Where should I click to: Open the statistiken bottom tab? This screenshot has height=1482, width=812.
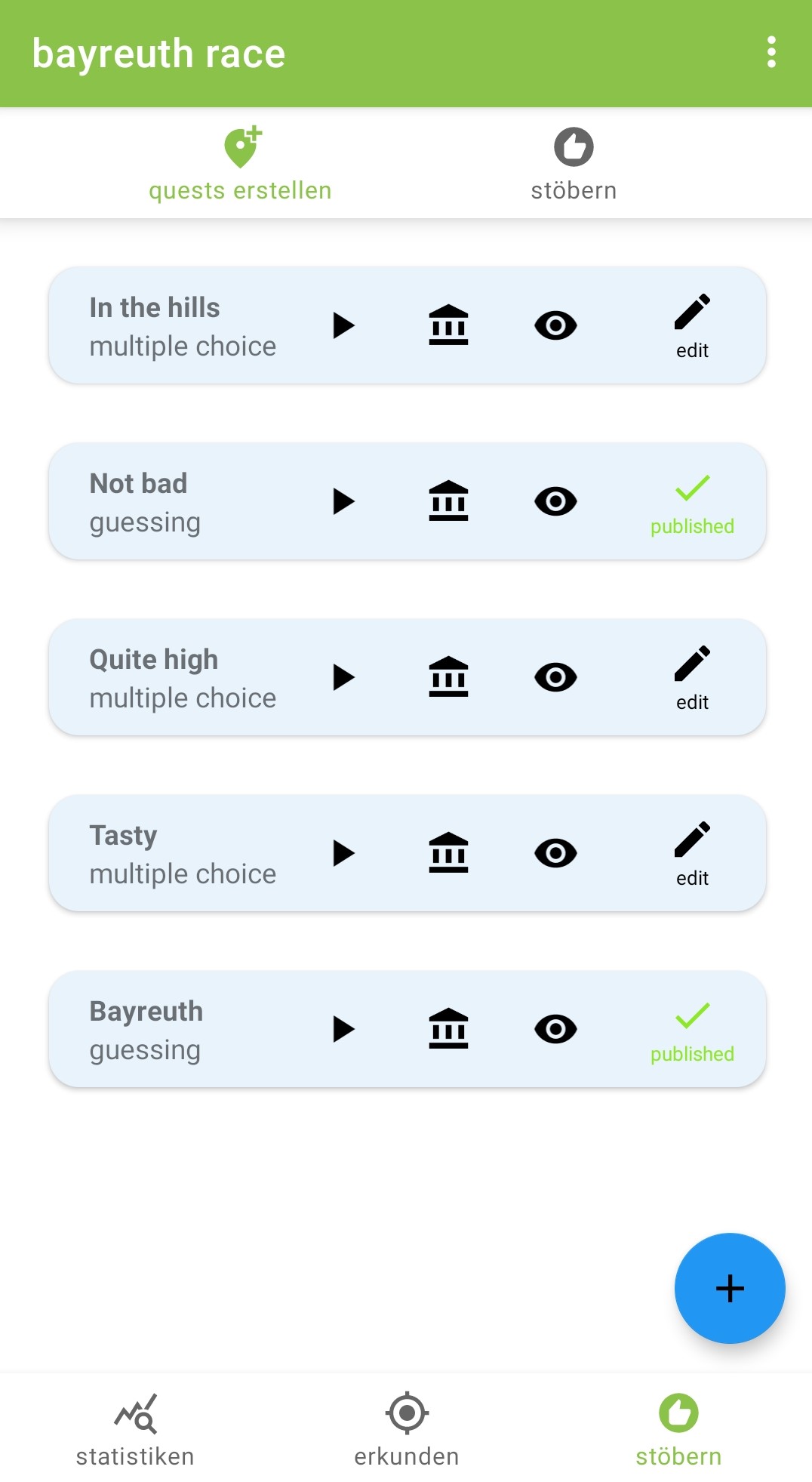pos(135,1430)
